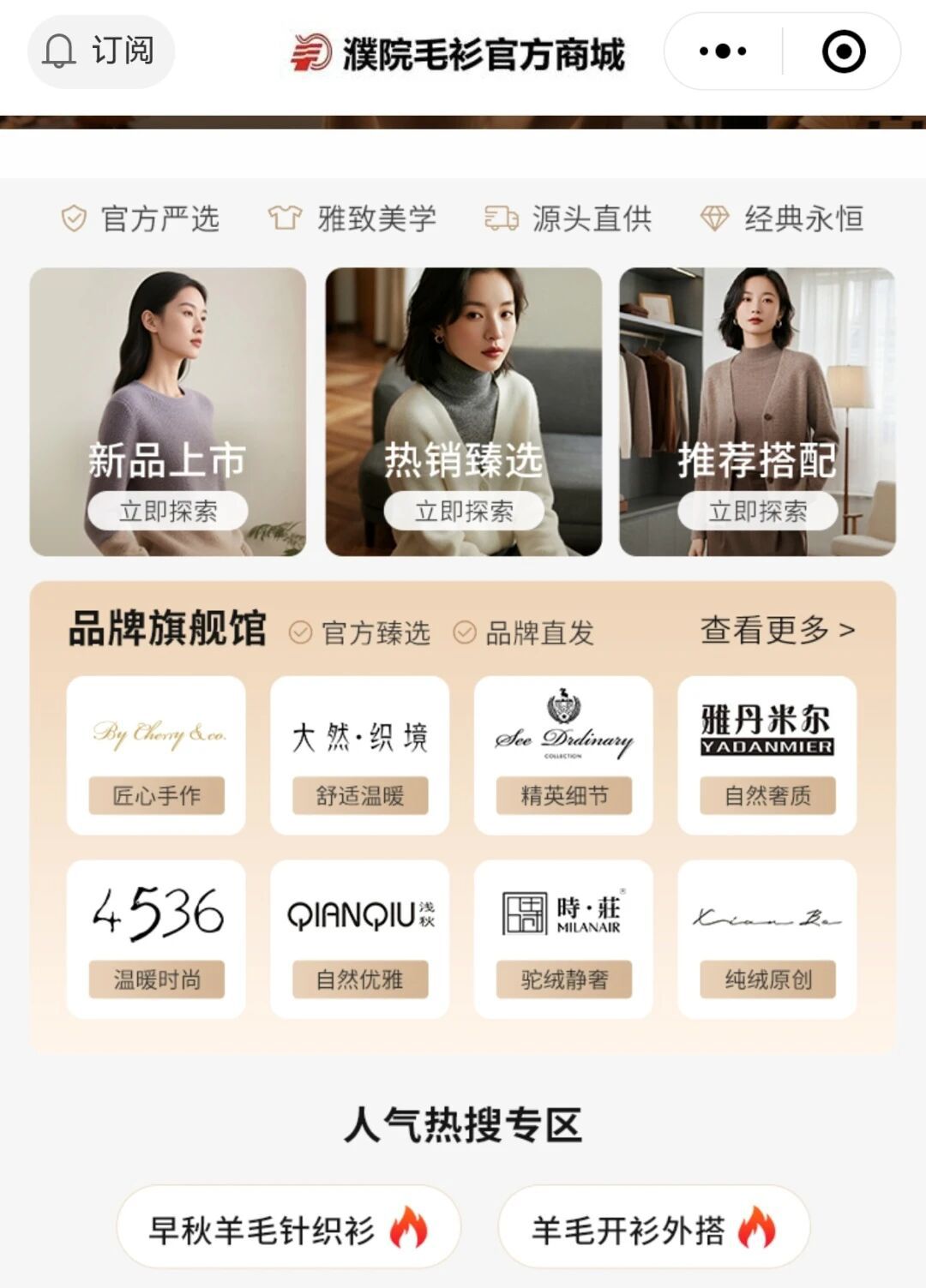The width and height of the screenshot is (926, 1288).
Task: Open the 推荐搭配 card
Action: tap(757, 411)
